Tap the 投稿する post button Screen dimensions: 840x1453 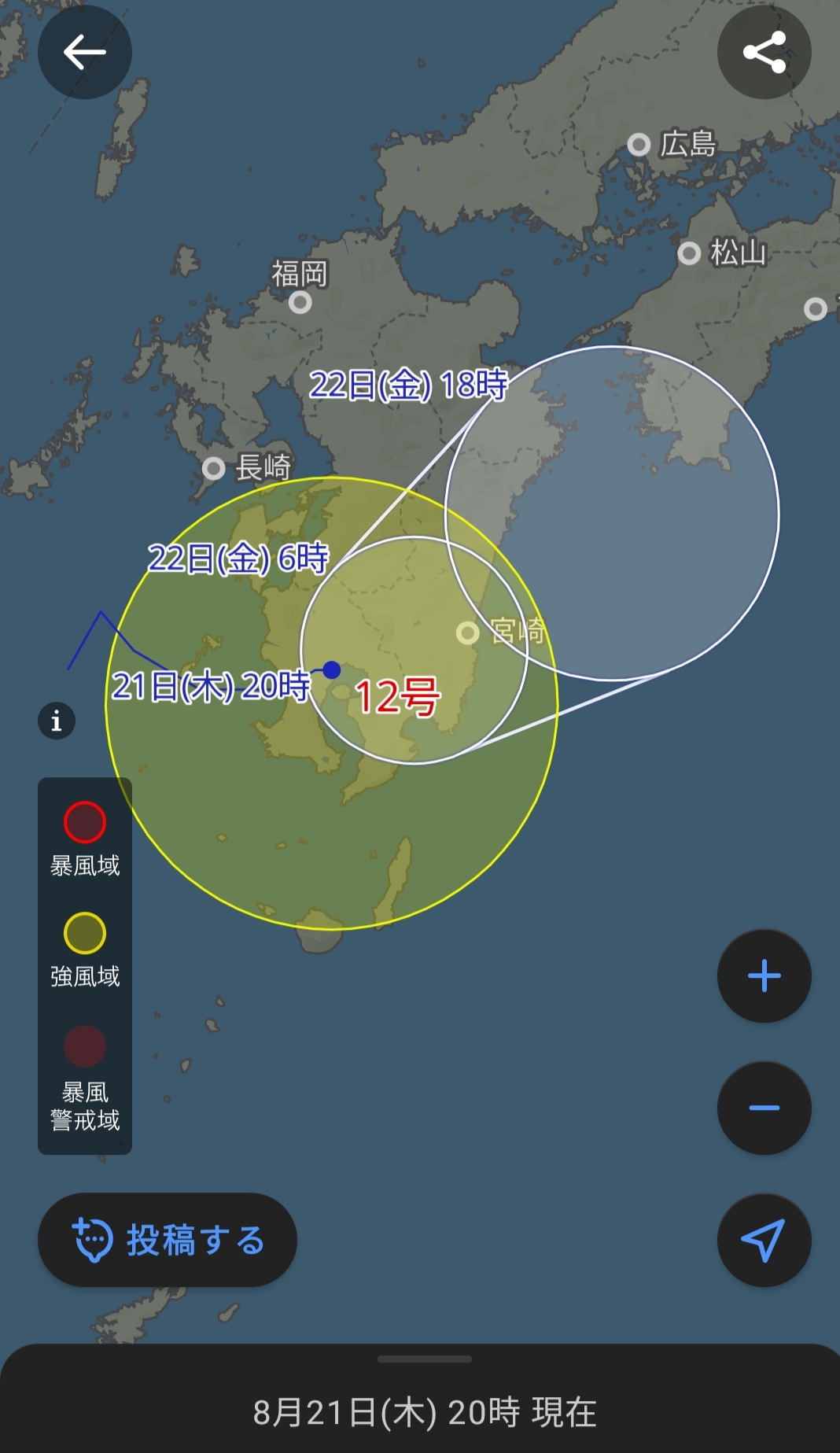[168, 1241]
